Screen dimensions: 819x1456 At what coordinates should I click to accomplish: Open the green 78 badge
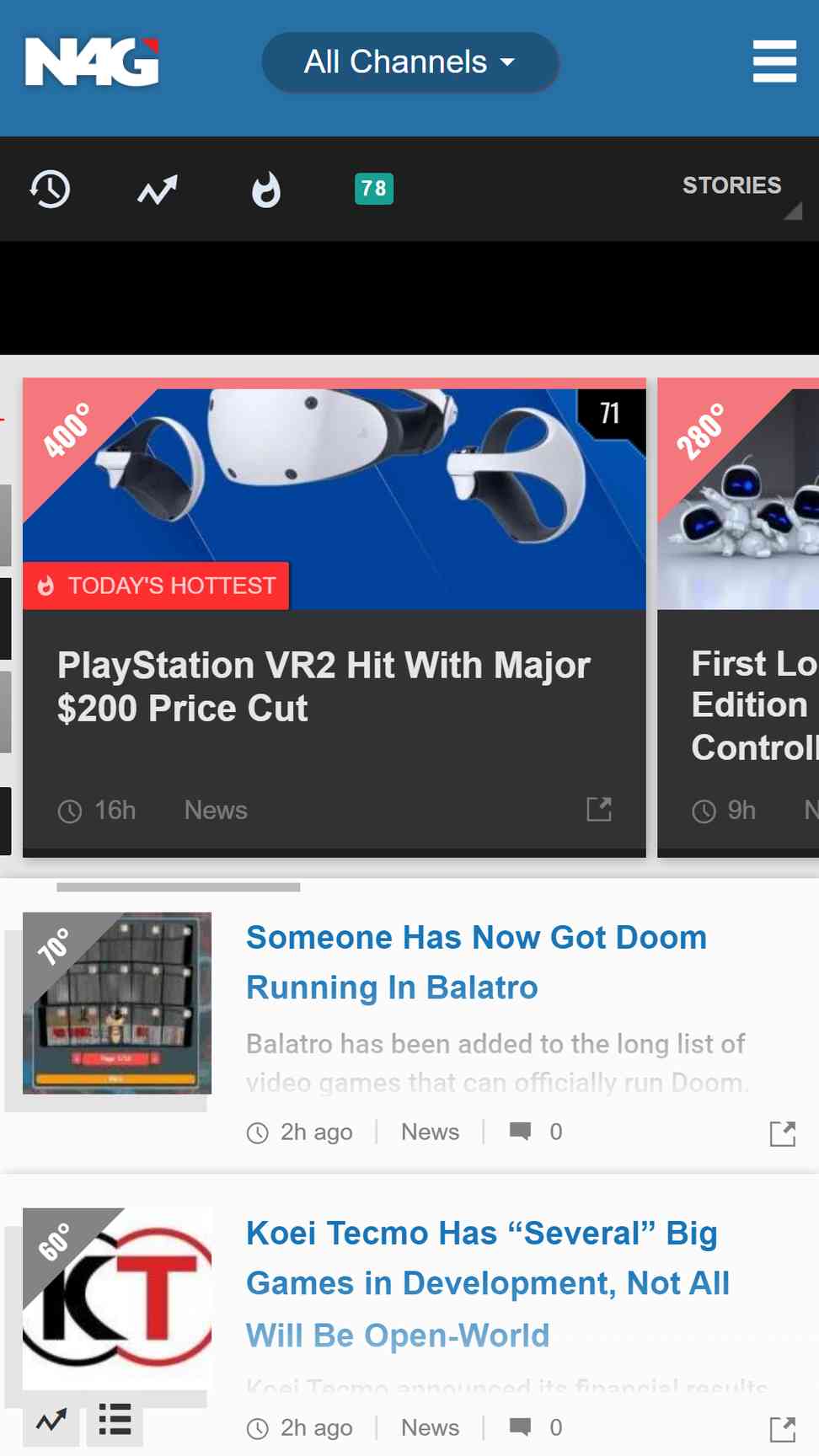[x=374, y=188]
